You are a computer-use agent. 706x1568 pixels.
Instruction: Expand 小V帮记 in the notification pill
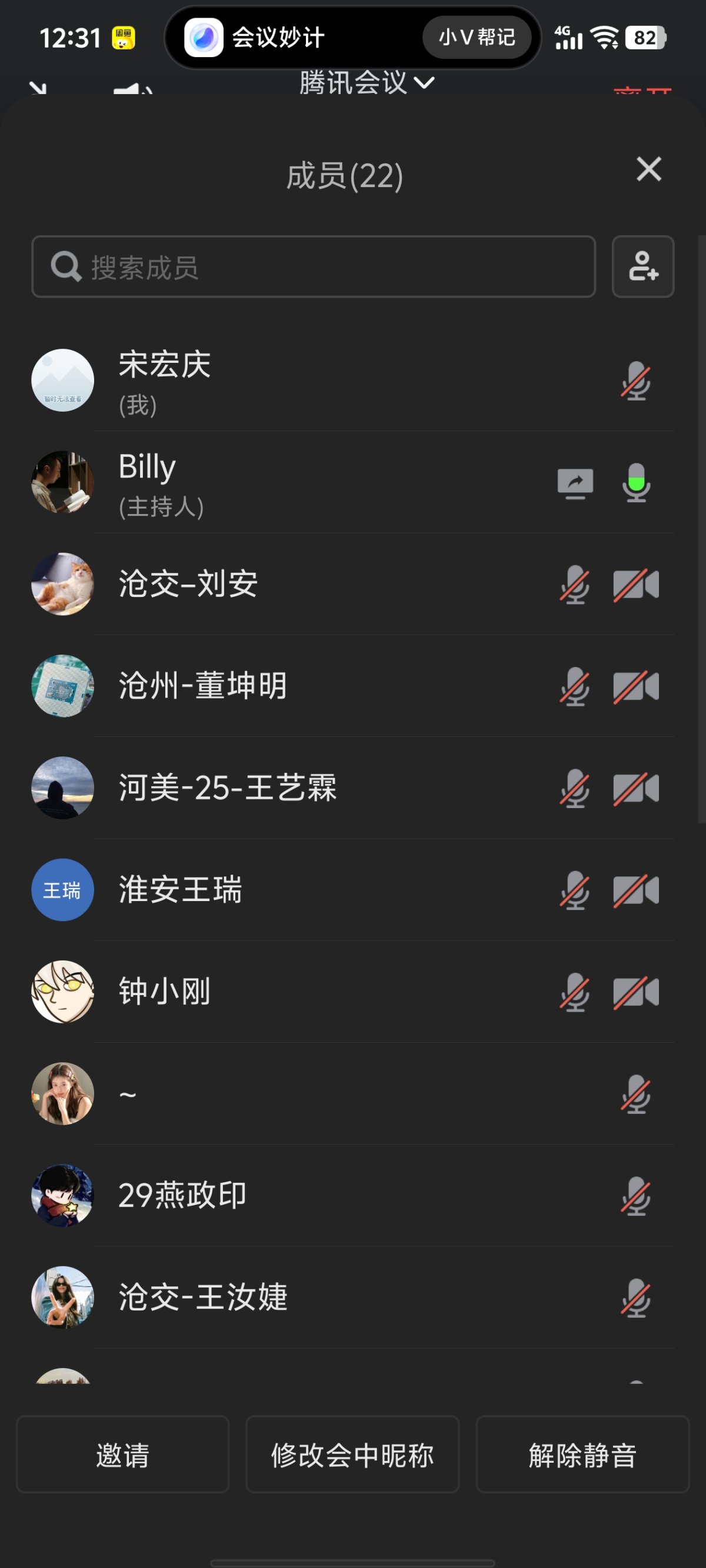(x=478, y=37)
